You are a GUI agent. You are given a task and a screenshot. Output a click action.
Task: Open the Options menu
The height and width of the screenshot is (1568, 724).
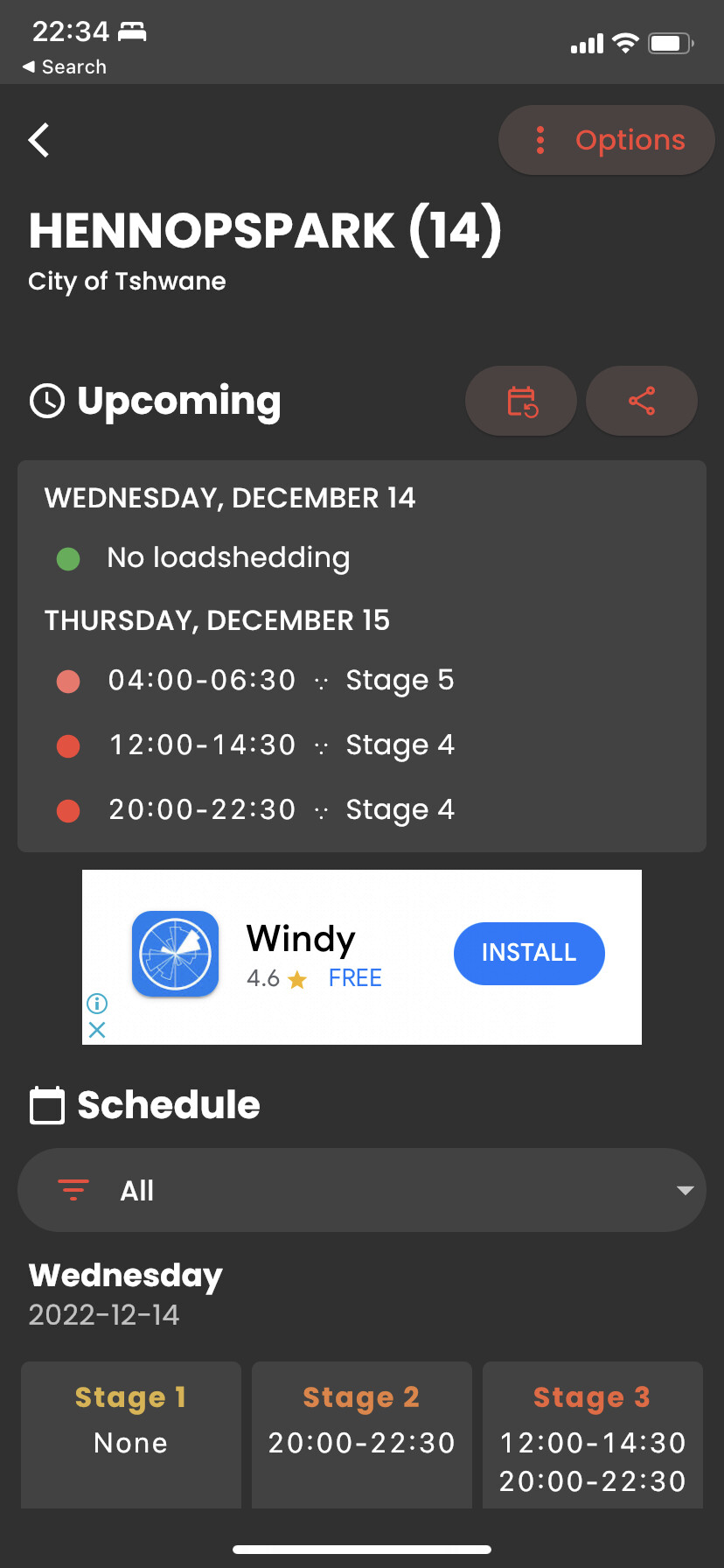click(x=607, y=140)
